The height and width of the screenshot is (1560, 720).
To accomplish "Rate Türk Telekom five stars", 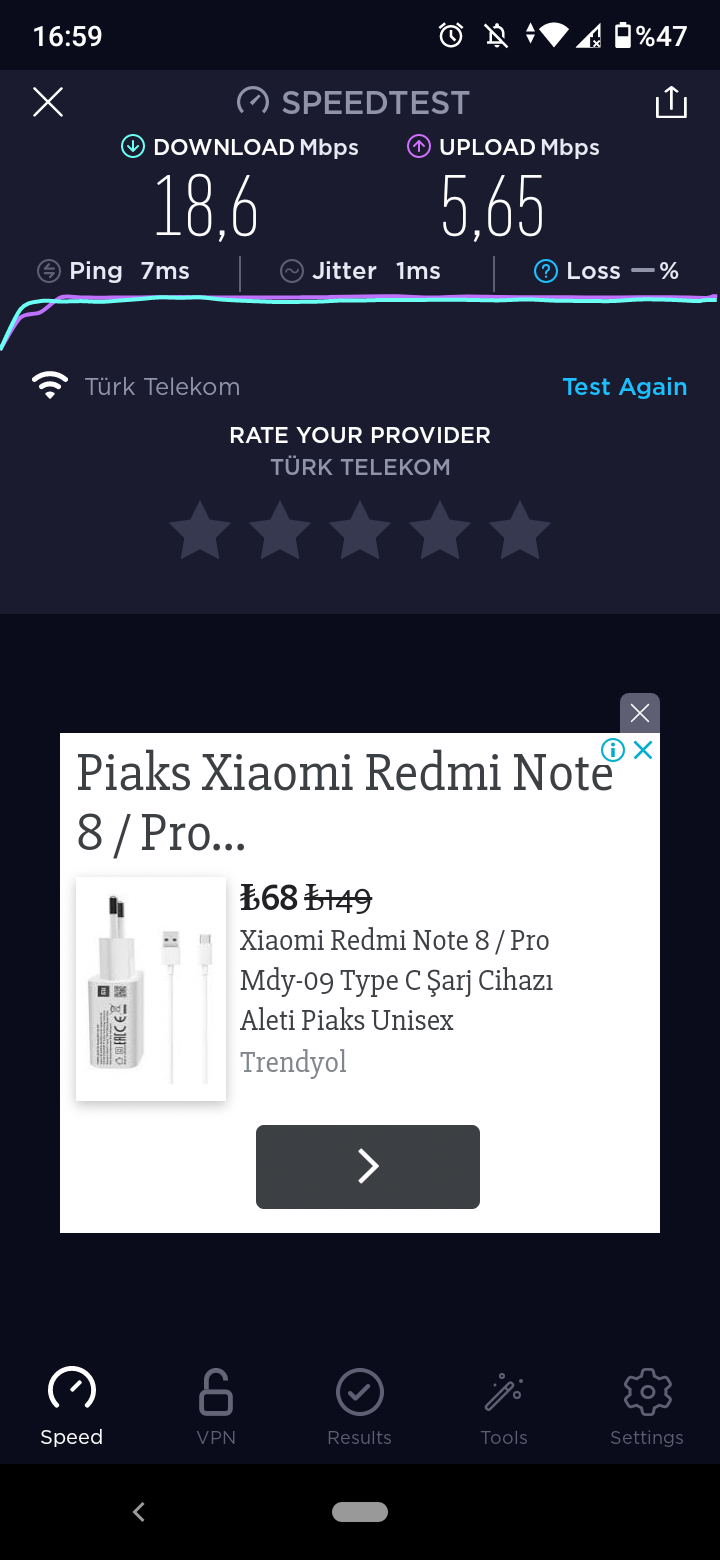I will (520, 531).
